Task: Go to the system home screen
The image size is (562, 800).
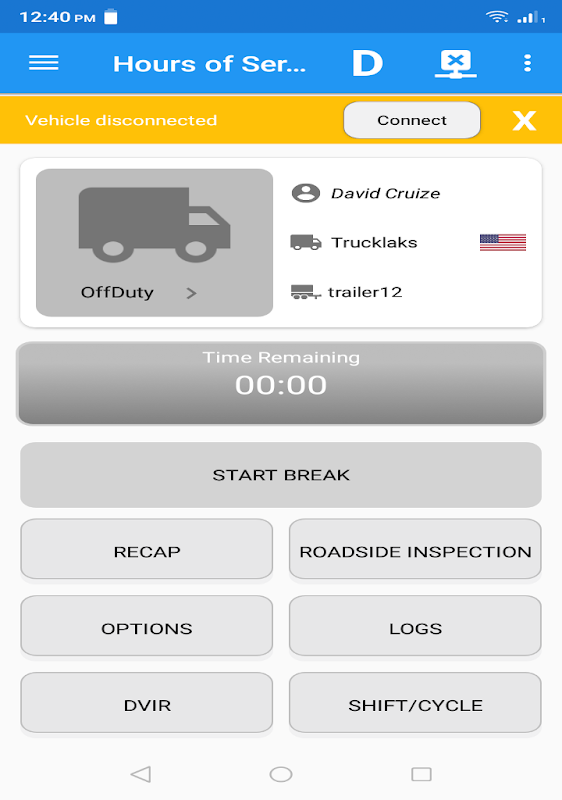Action: (x=281, y=774)
